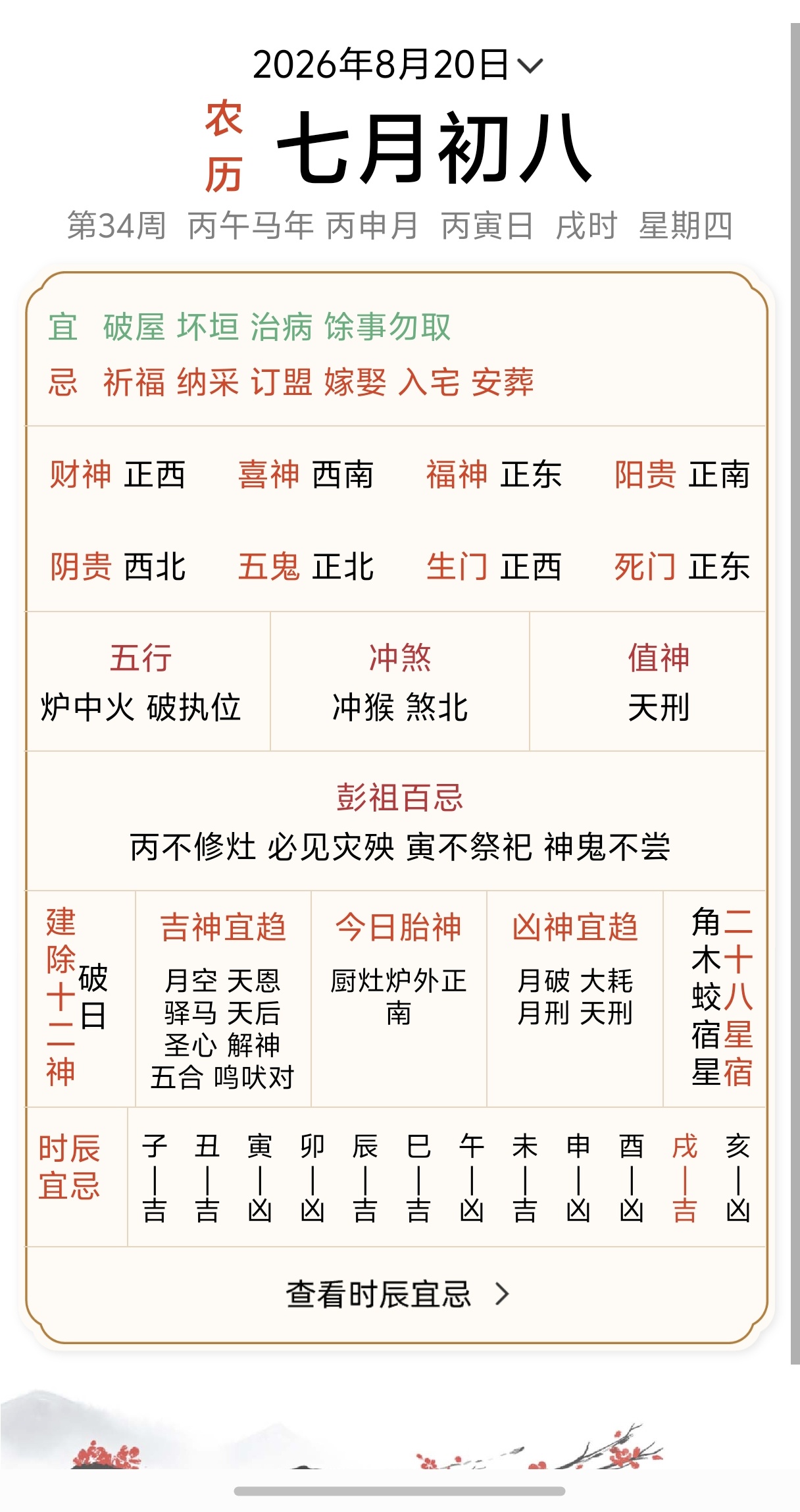Screen dimensions: 800x1512
Task: Open the 今日胎神 panel
Action: point(399,999)
